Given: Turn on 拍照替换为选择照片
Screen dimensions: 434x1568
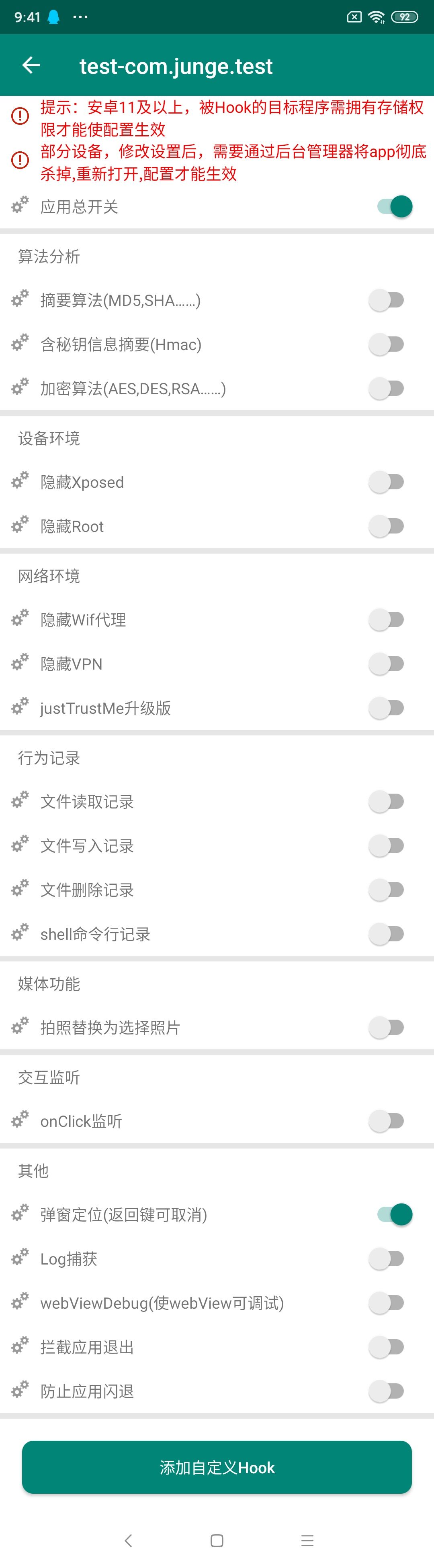Looking at the screenshot, I should pos(387,1028).
